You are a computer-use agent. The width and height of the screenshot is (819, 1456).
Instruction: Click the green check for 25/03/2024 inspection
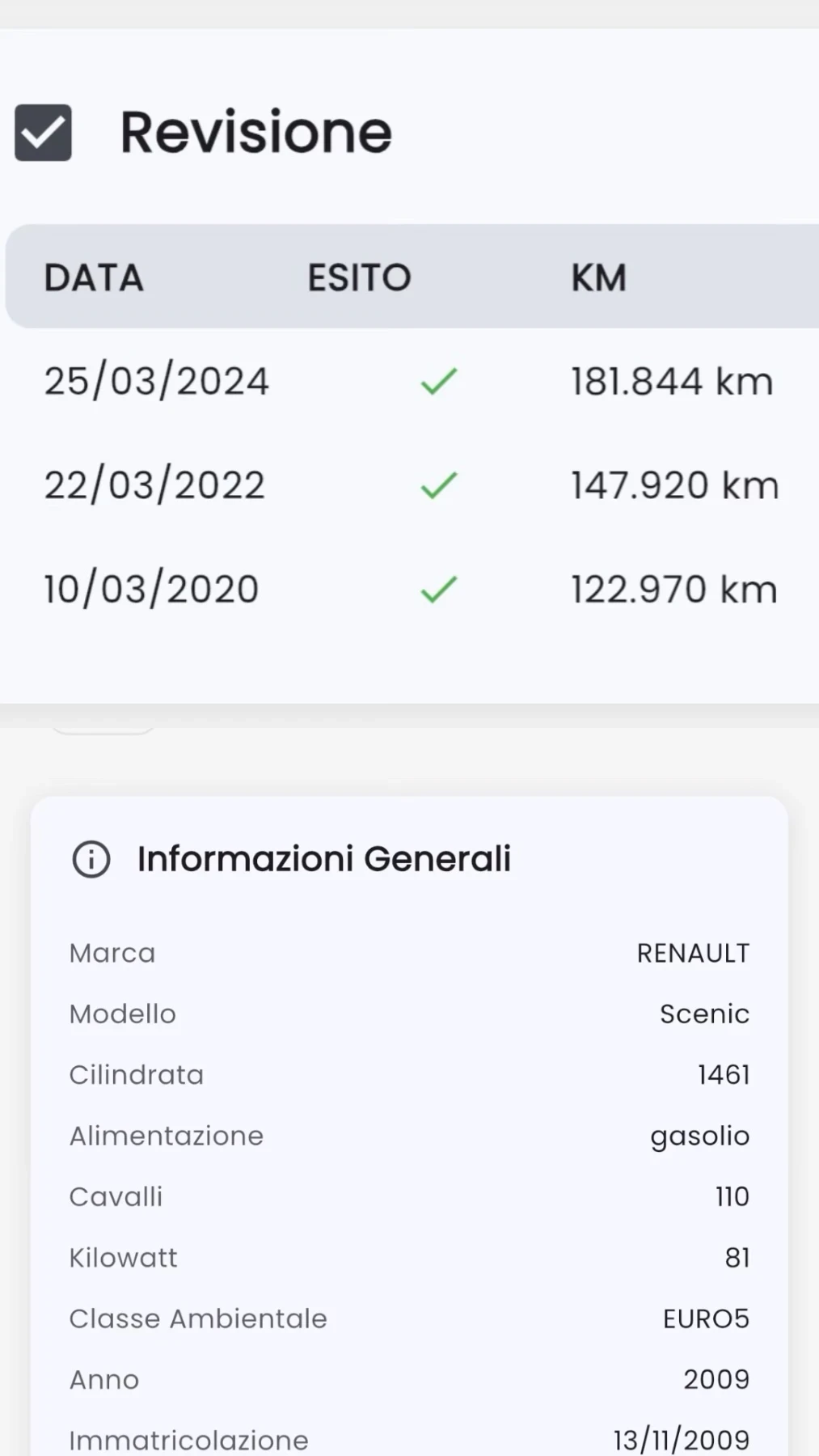point(437,380)
